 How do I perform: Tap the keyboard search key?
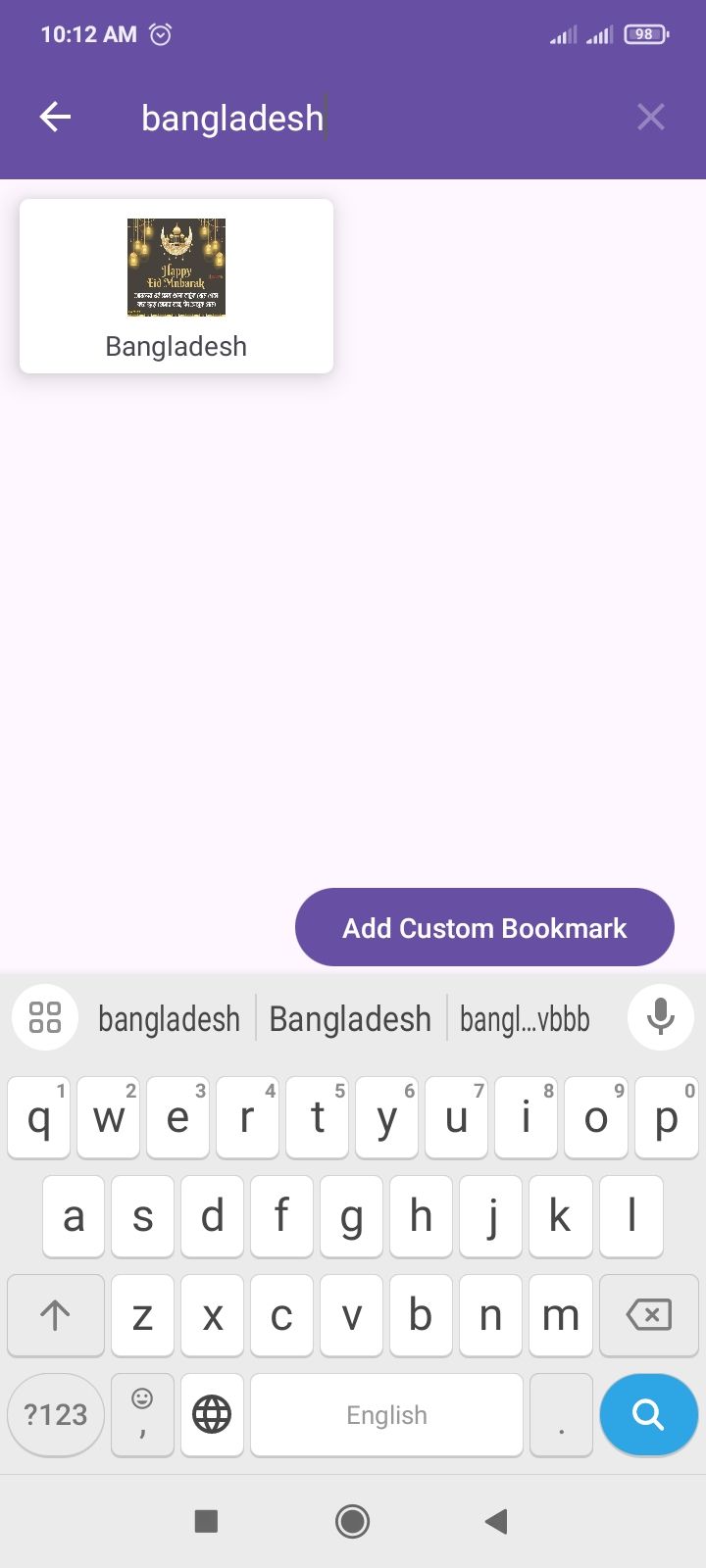tap(648, 1414)
